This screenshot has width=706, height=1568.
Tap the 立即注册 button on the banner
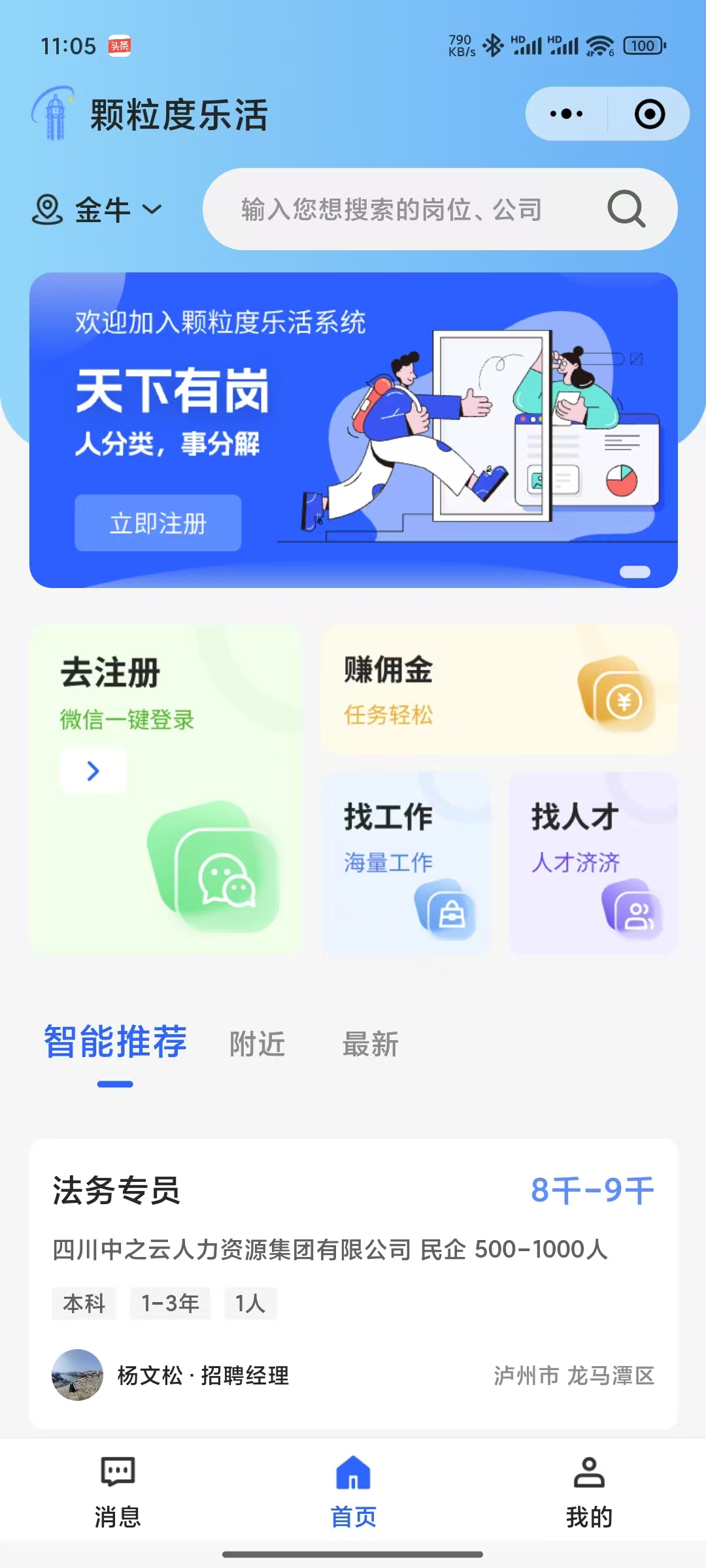click(158, 523)
